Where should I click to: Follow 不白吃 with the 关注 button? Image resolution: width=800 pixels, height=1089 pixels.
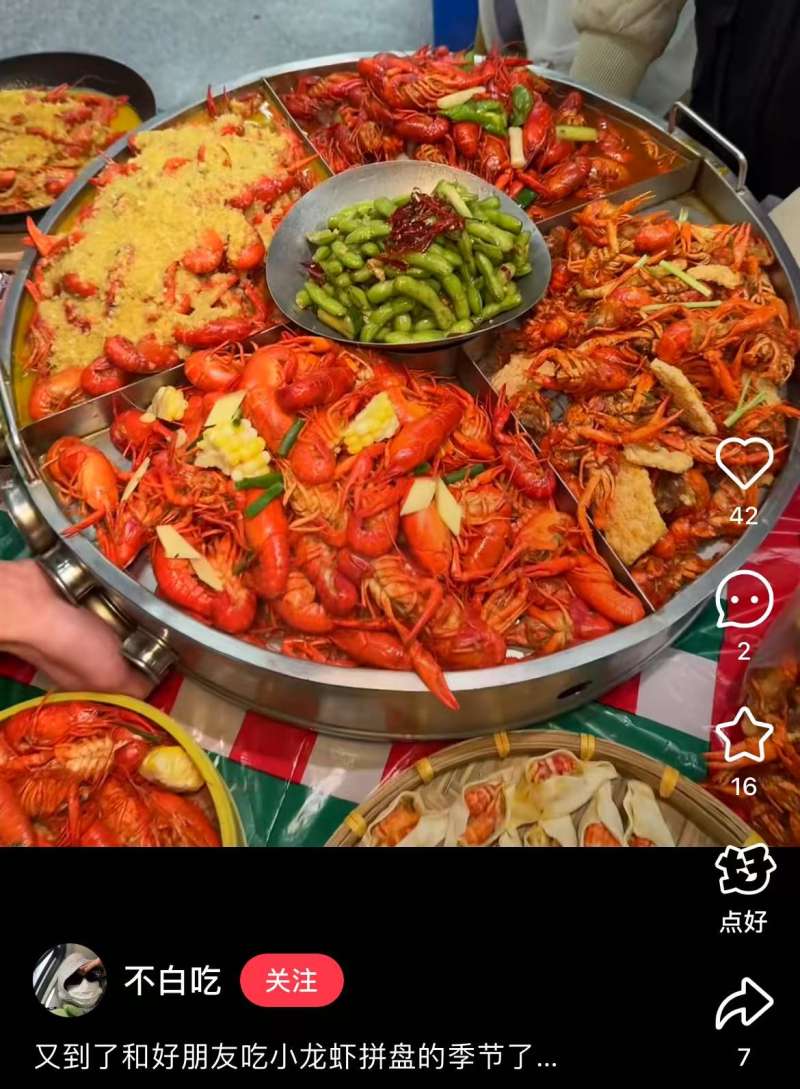[x=292, y=980]
